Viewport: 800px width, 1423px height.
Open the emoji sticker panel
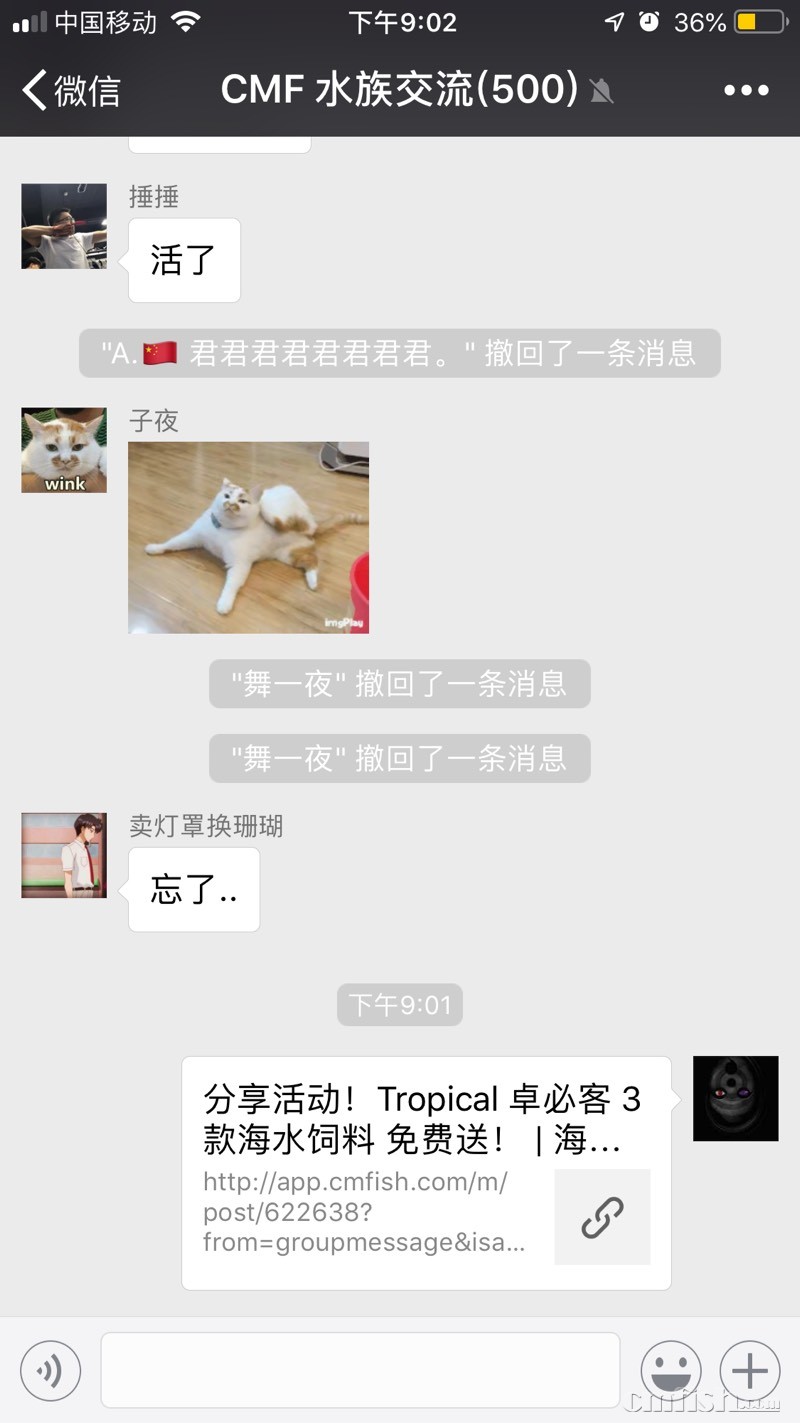(670, 1370)
